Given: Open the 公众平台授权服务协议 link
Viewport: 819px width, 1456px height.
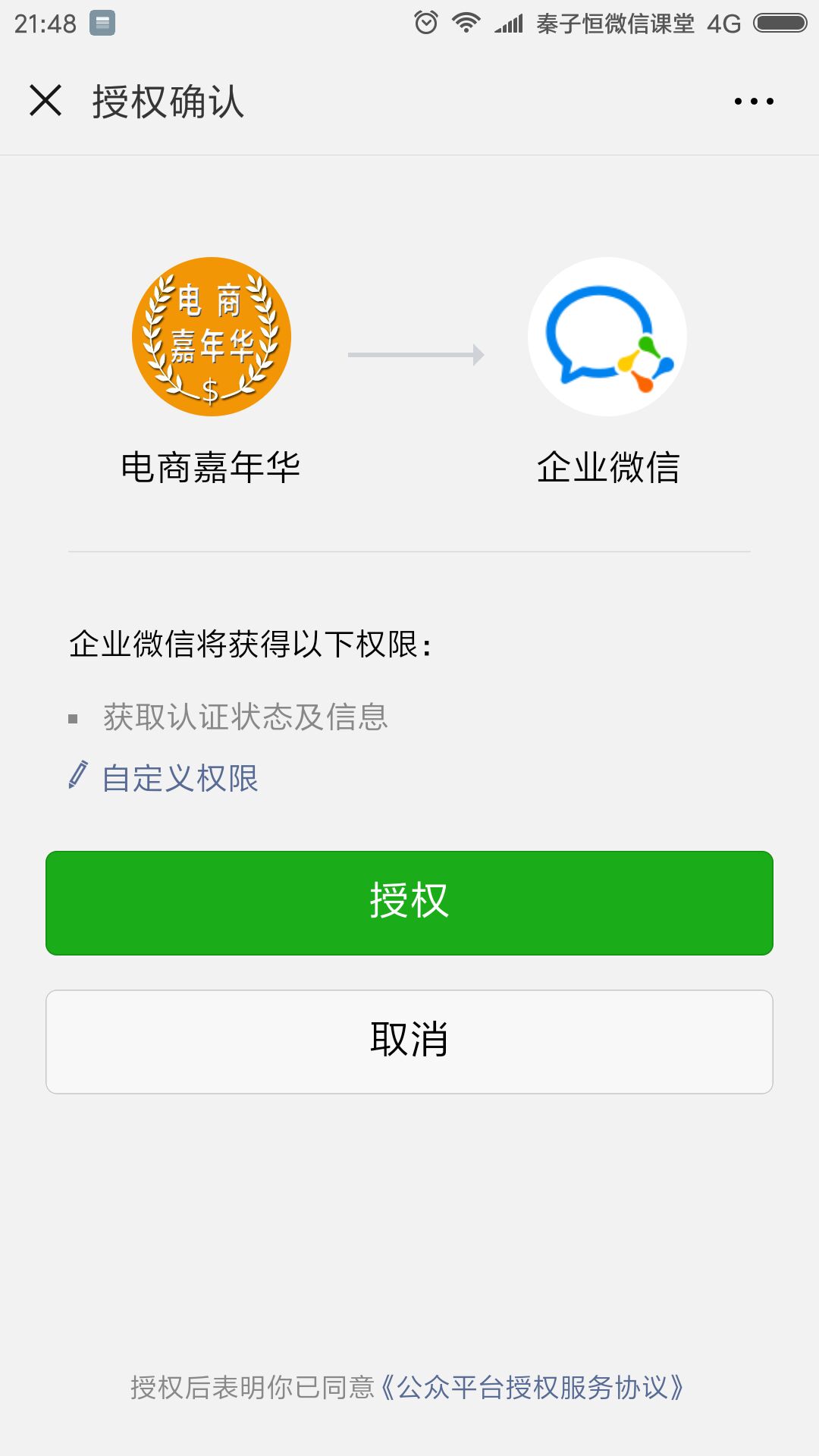Looking at the screenshot, I should point(532,1388).
